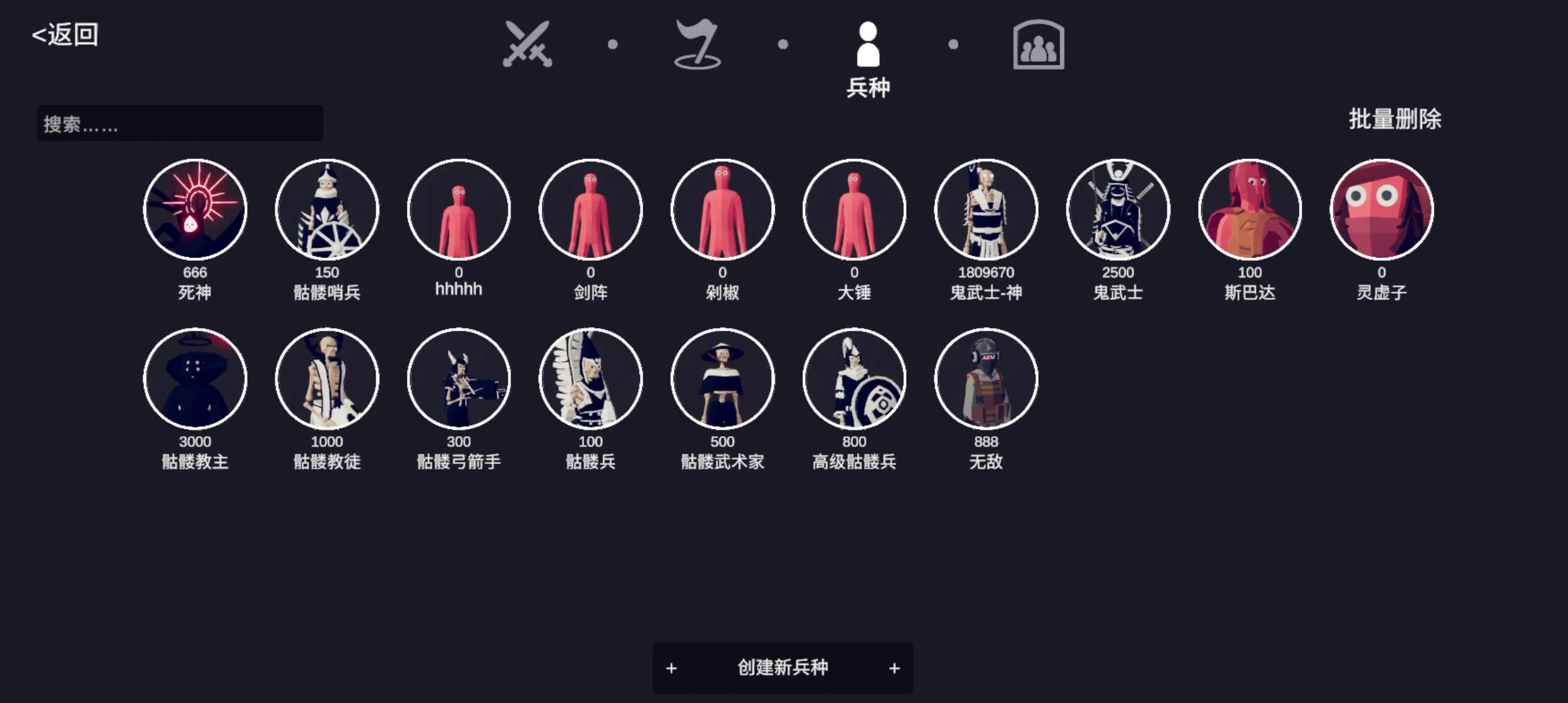The width and height of the screenshot is (1568, 703).
Task: Switch to the crossed swords battle tab
Action: (x=527, y=44)
